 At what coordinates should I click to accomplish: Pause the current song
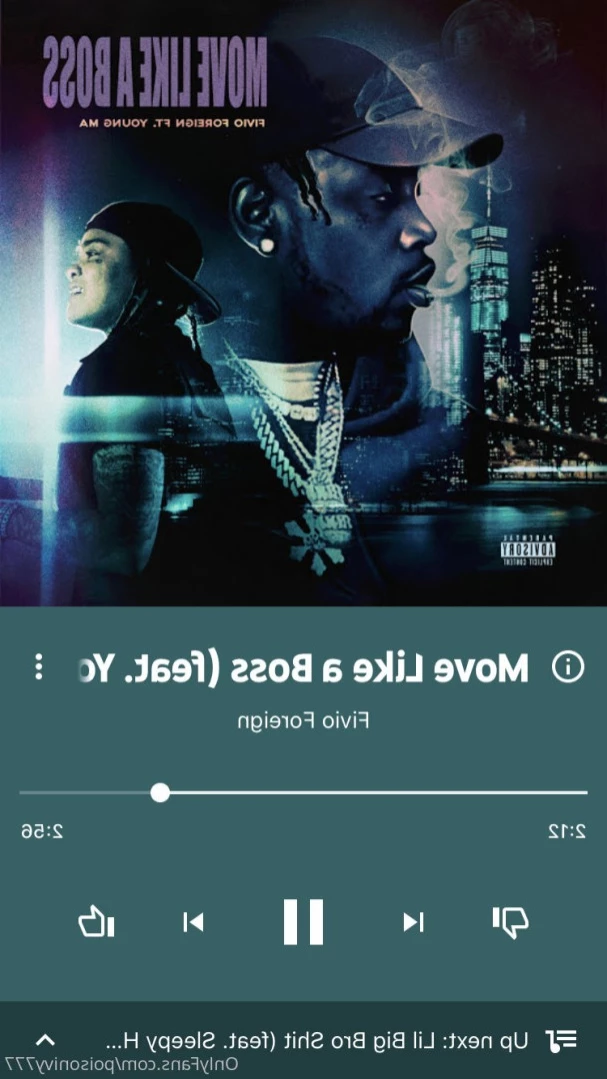pos(303,921)
